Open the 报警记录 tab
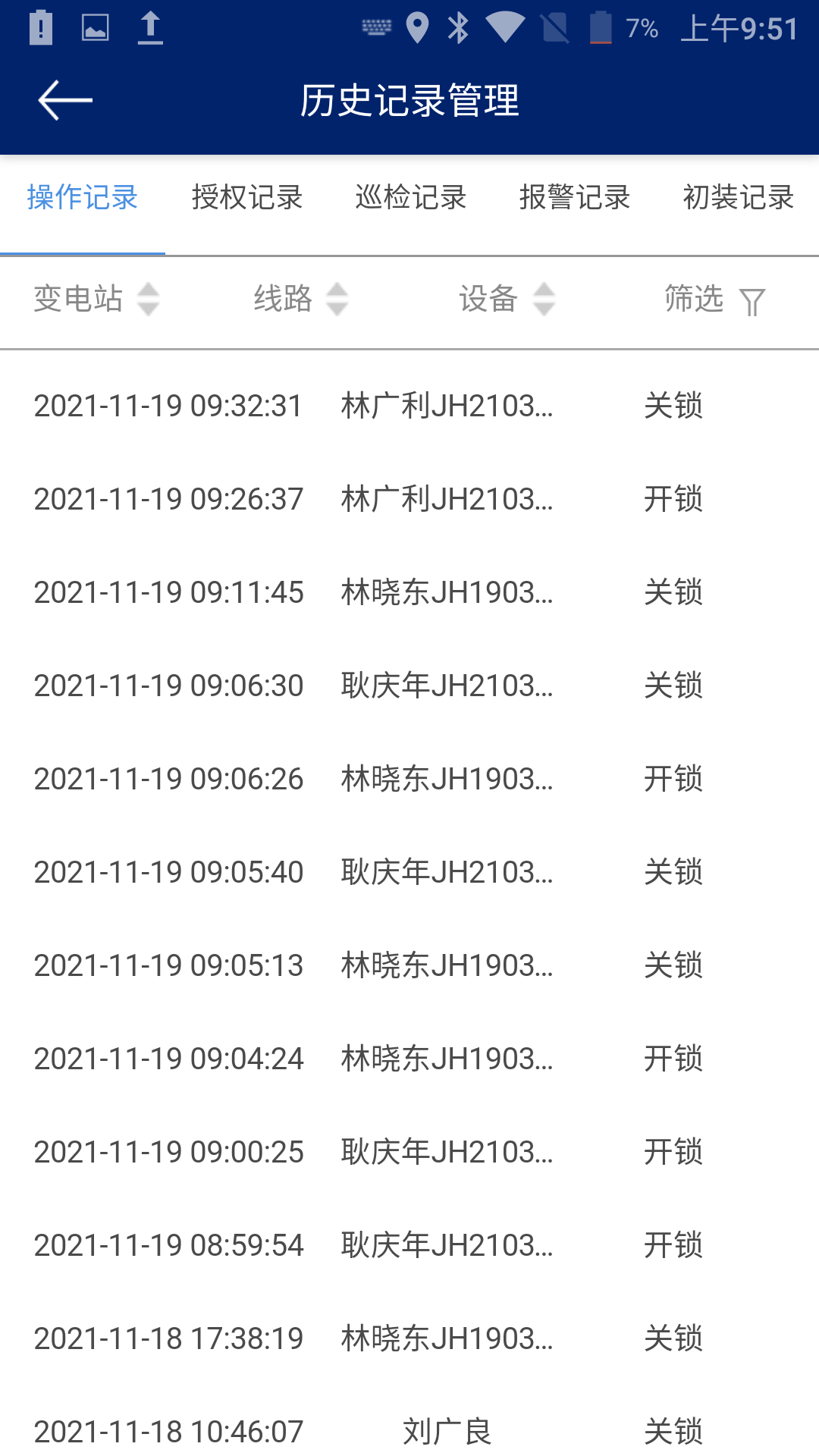 pyautogui.click(x=575, y=197)
